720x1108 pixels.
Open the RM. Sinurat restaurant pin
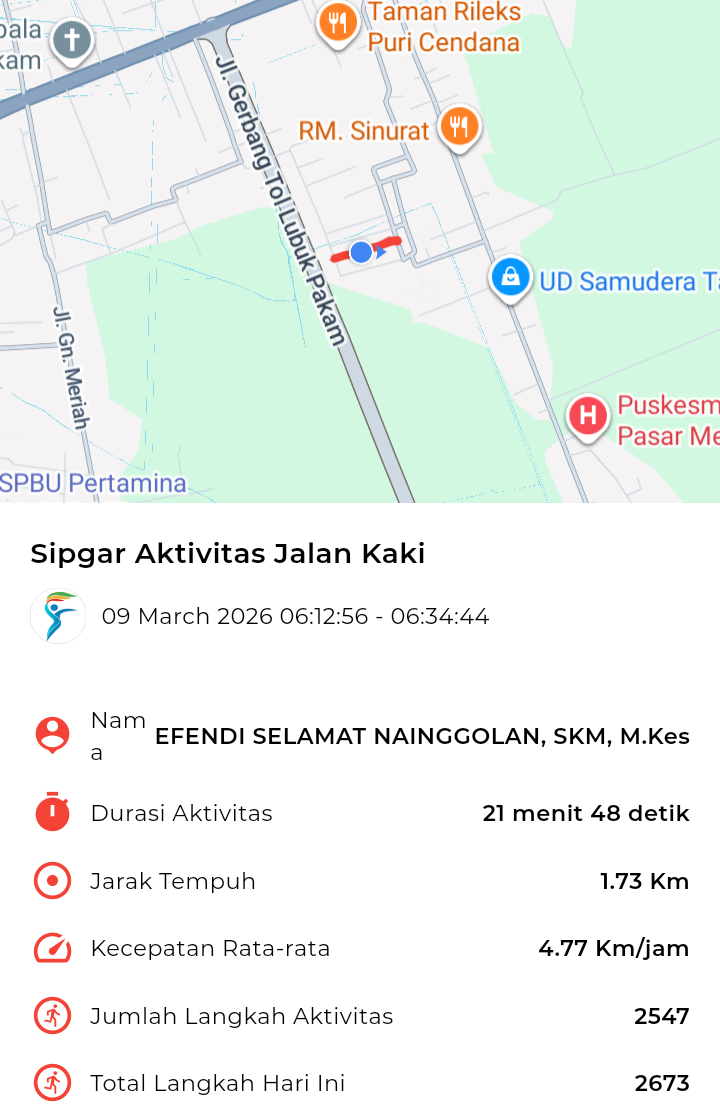click(x=460, y=127)
